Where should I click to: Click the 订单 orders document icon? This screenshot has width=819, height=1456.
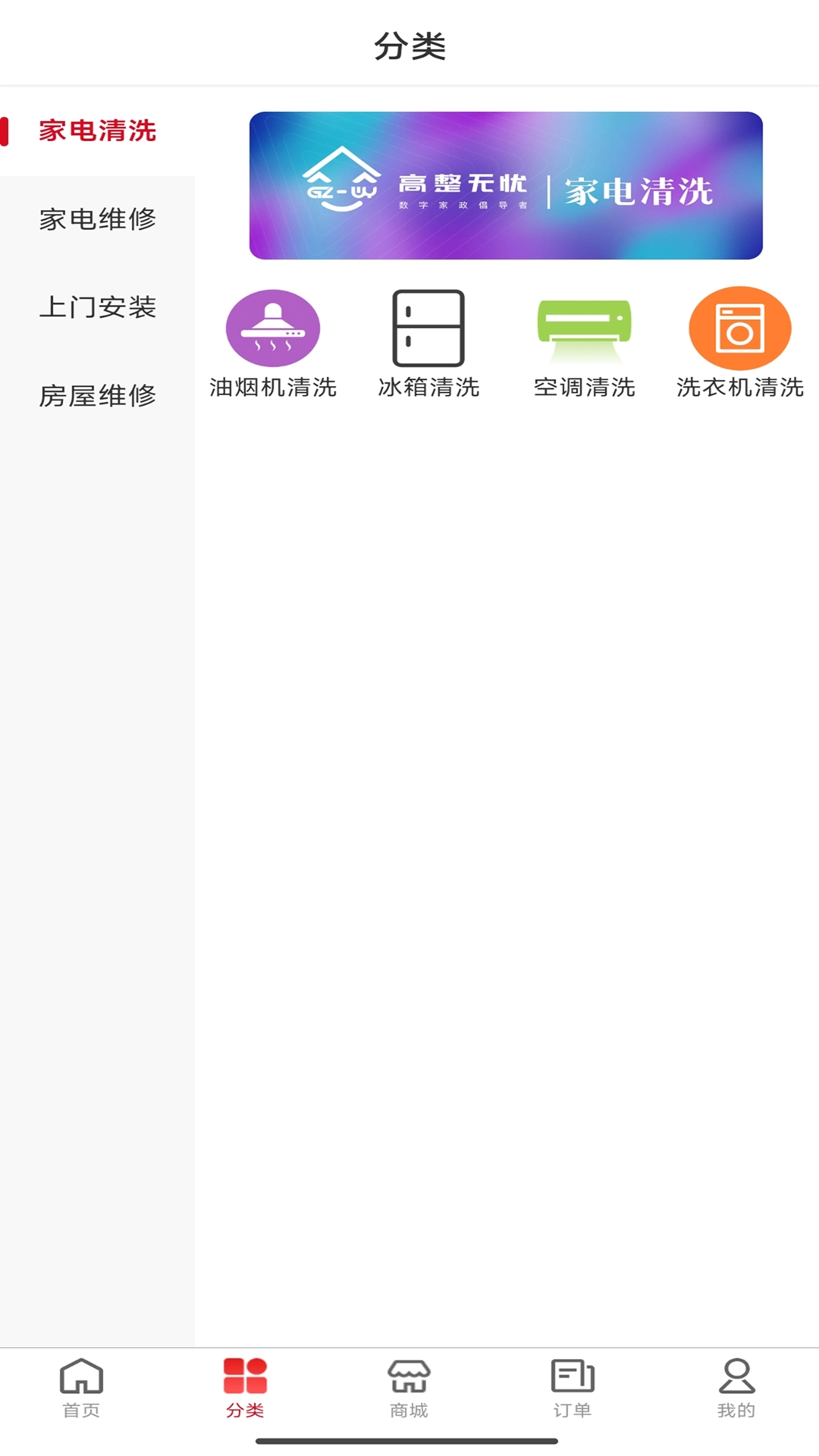(573, 1389)
